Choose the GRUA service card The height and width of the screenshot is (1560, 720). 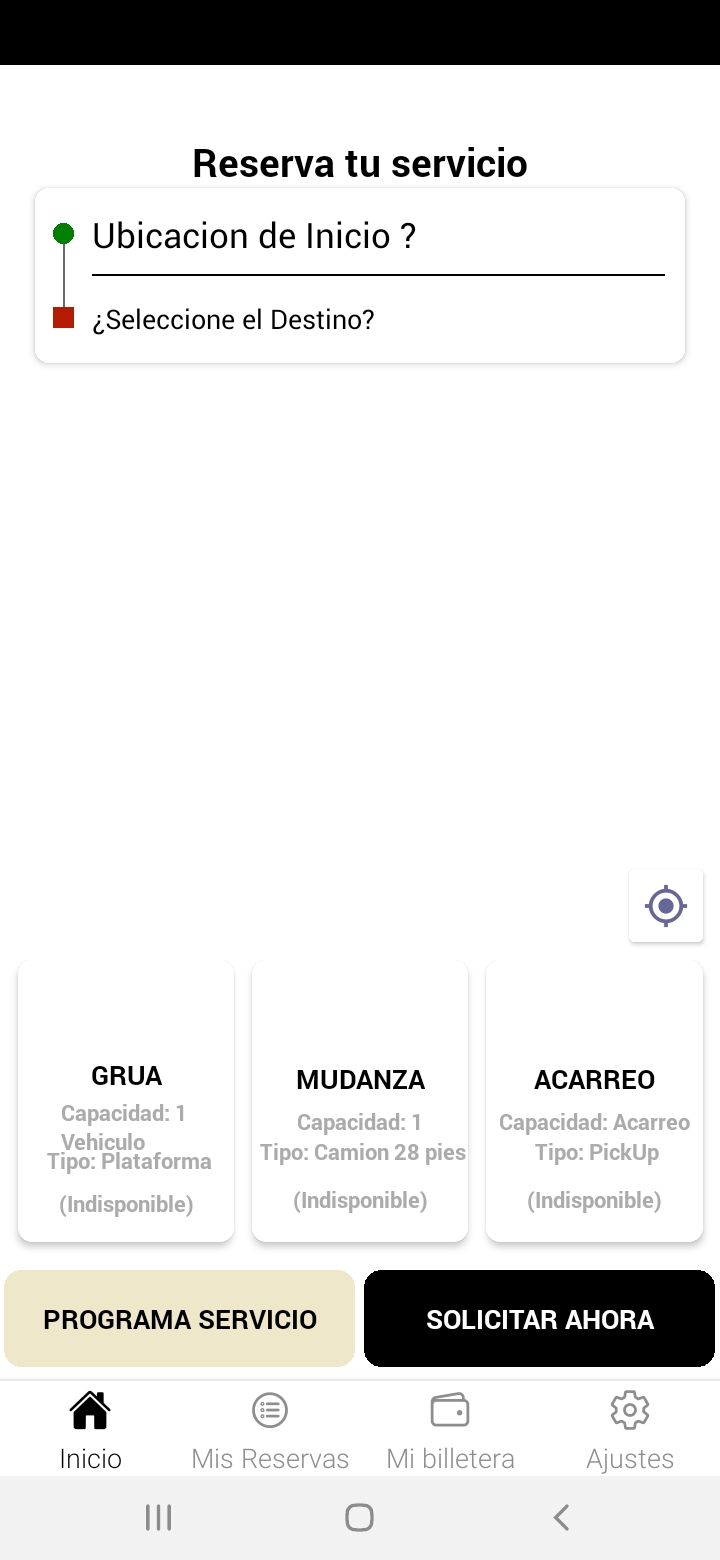pyautogui.click(x=126, y=1101)
